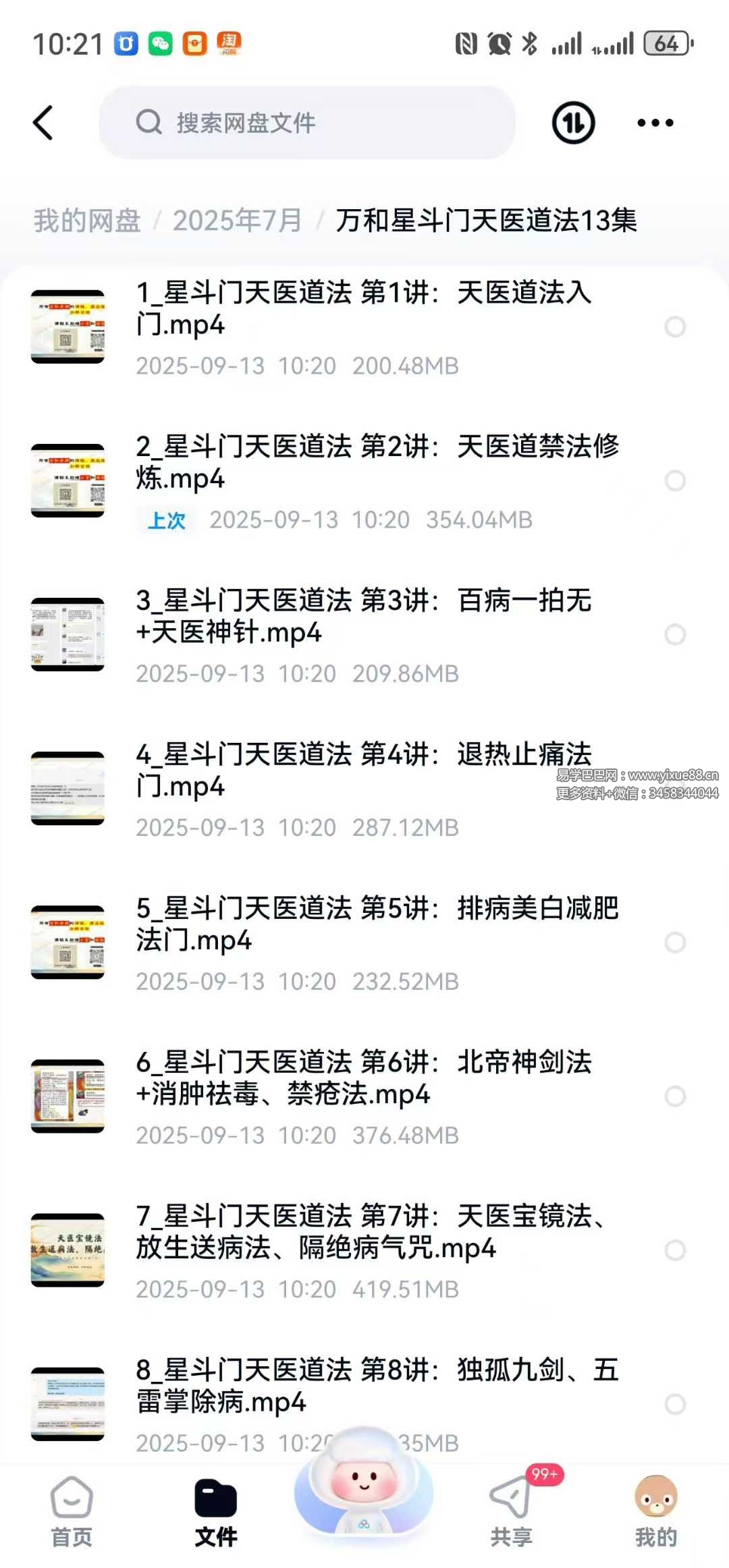This screenshot has height=1568, width=729.
Task: Switch to the 文件 tab
Action: 216,1511
